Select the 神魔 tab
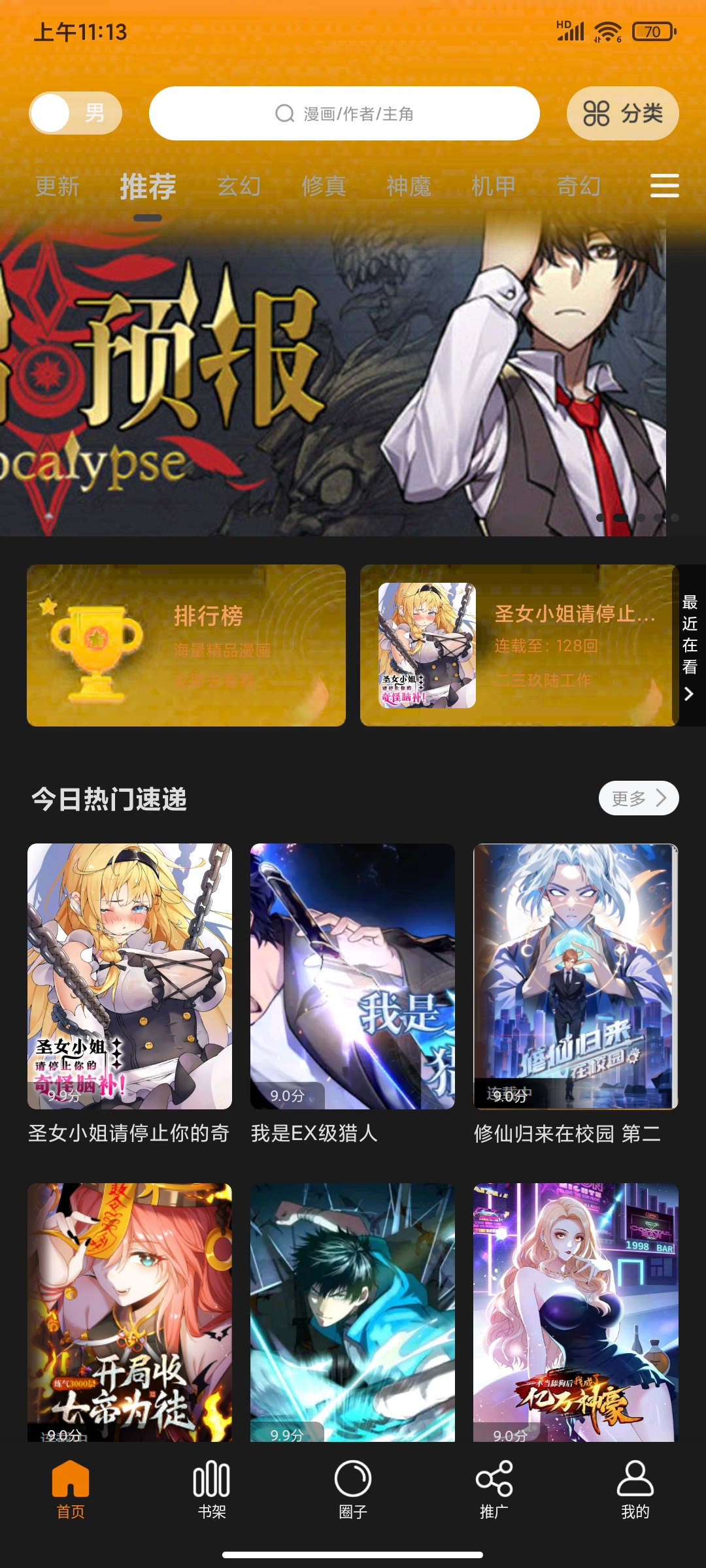 coord(409,187)
